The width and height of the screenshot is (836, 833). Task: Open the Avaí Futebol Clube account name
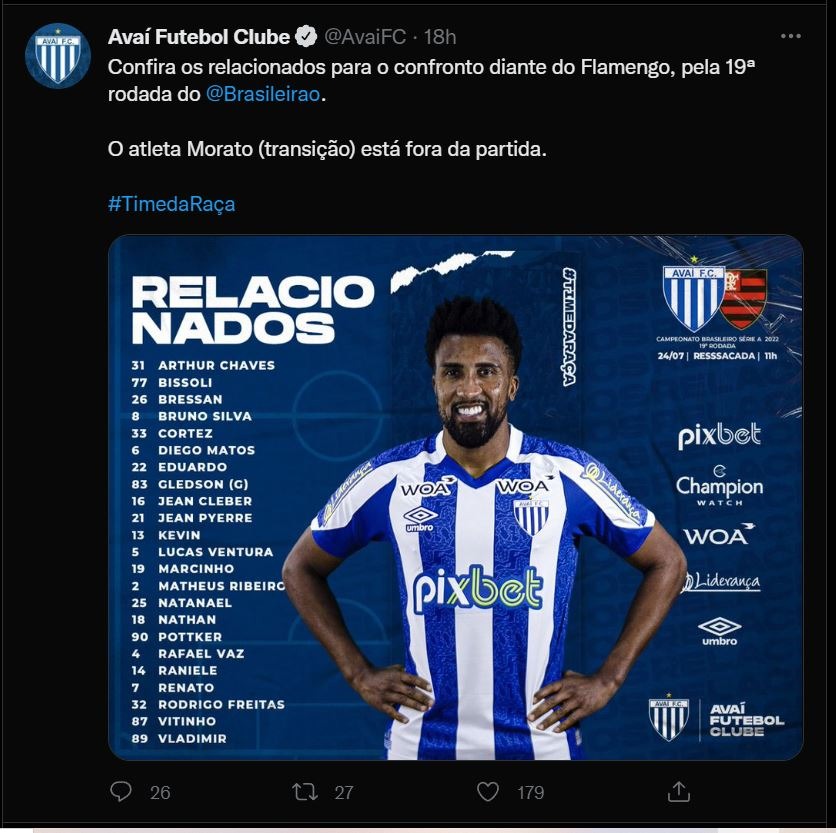click(x=199, y=37)
